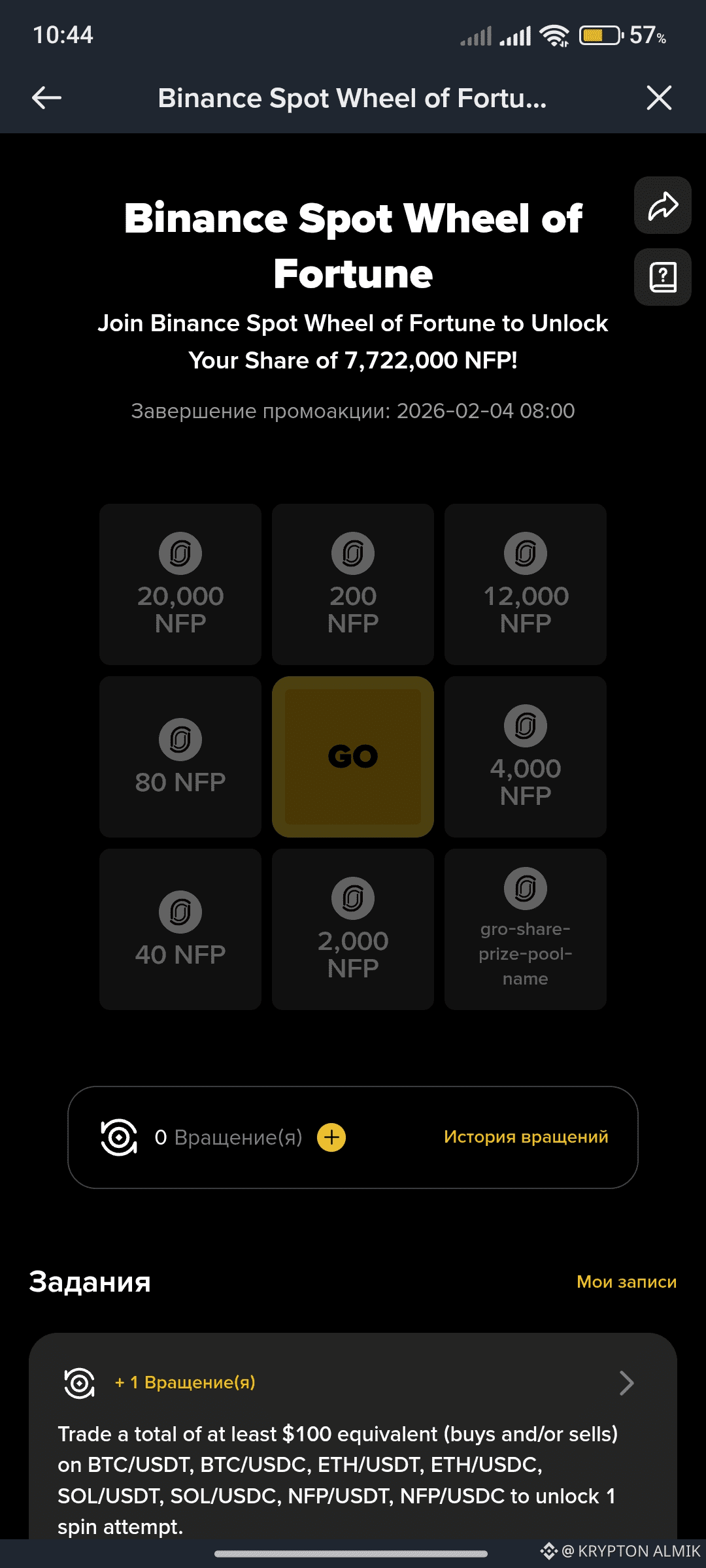Share this promotion via the share icon
This screenshot has width=706, height=1568.
pyautogui.click(x=662, y=206)
